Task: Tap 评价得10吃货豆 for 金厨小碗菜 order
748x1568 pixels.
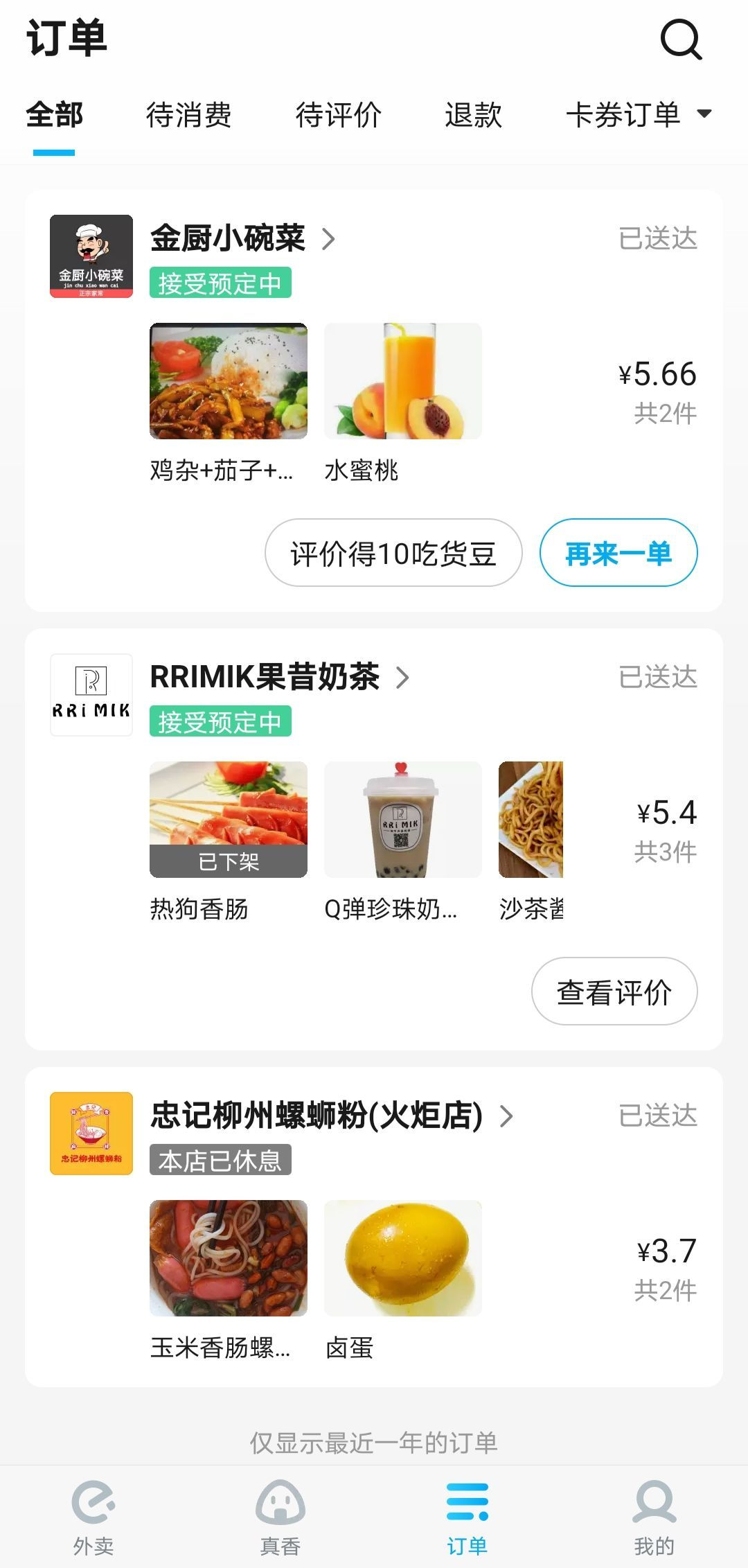Action: click(x=393, y=553)
